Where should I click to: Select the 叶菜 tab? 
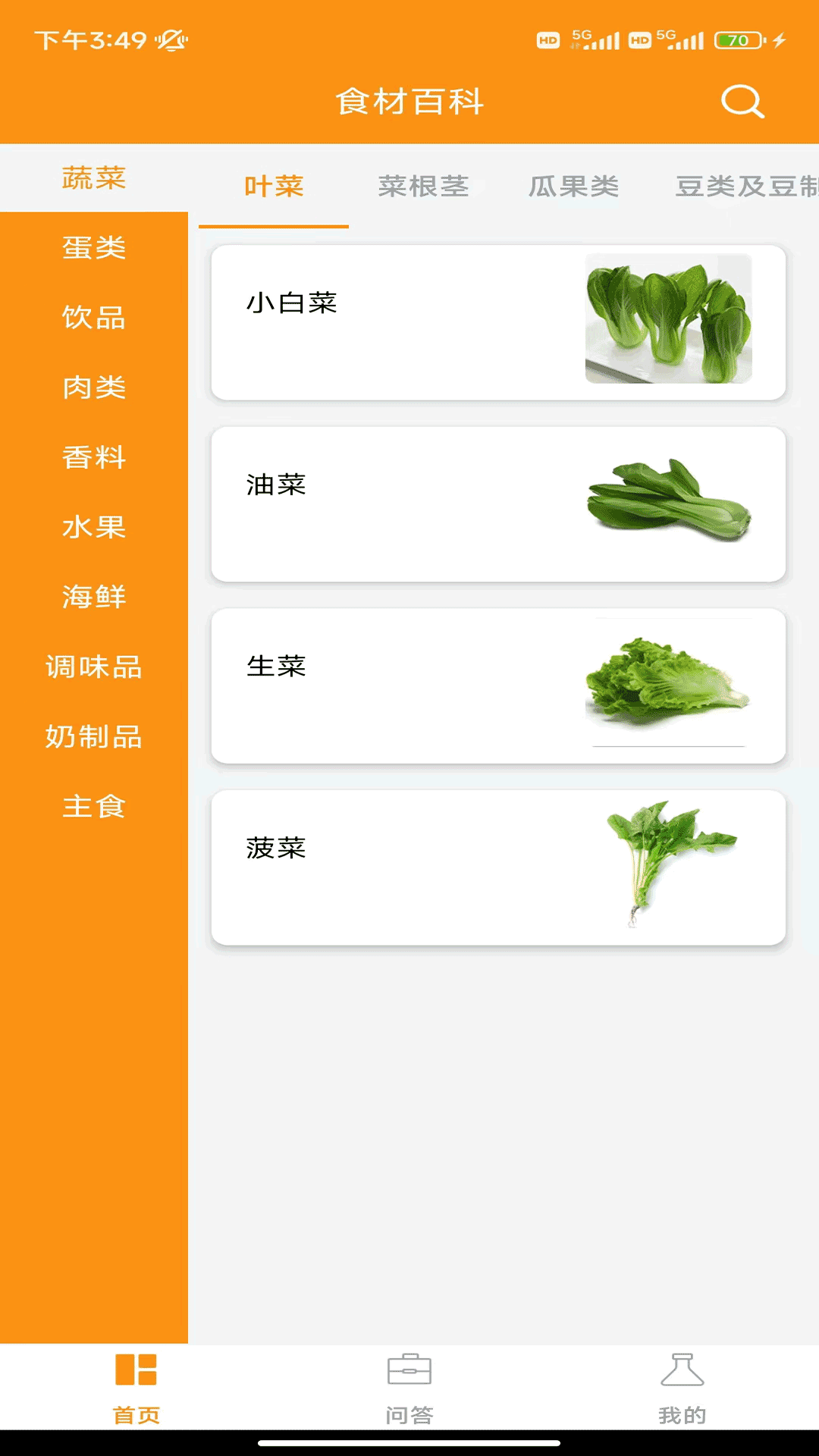271,187
